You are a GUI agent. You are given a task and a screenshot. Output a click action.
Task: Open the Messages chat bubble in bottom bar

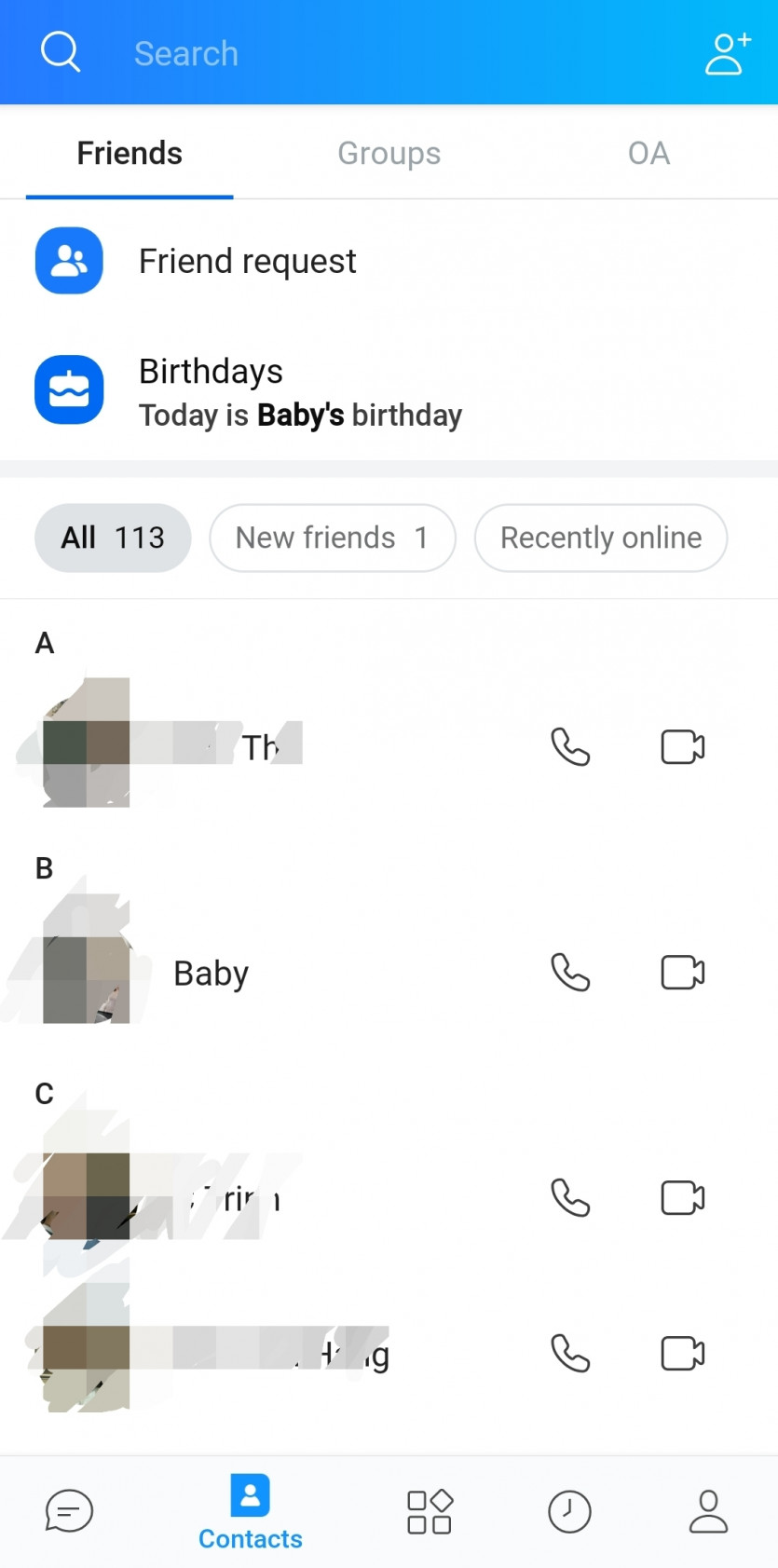[69, 1511]
